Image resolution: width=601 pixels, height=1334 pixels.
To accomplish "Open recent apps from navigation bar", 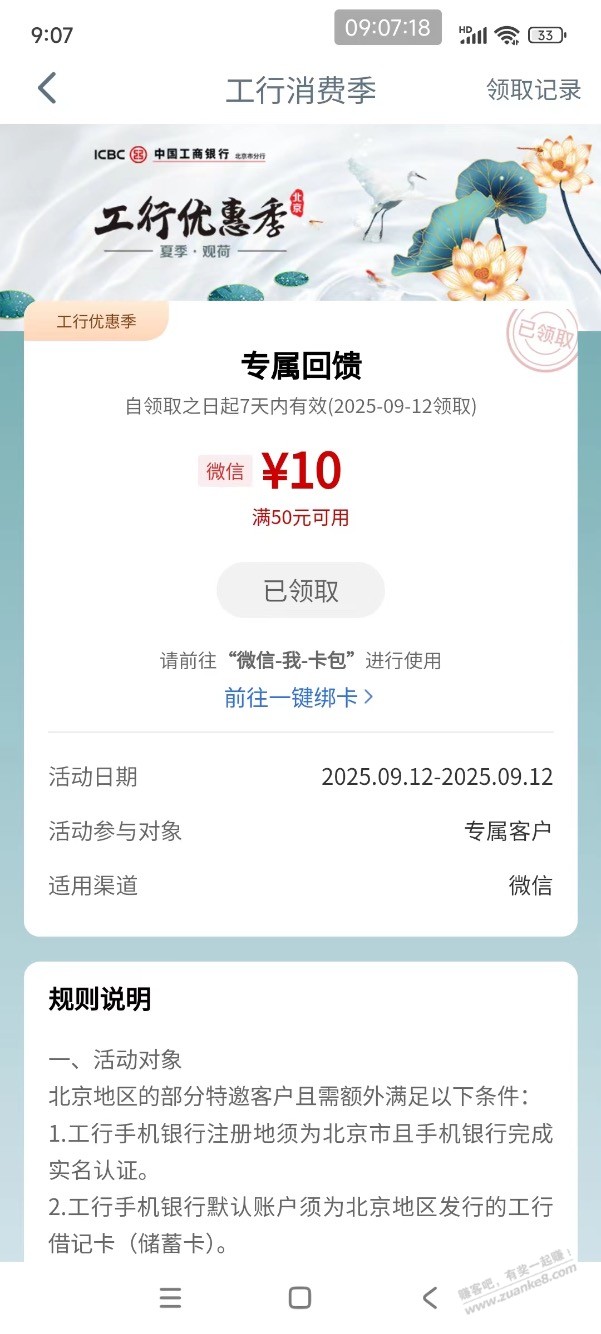I will (x=171, y=1298).
